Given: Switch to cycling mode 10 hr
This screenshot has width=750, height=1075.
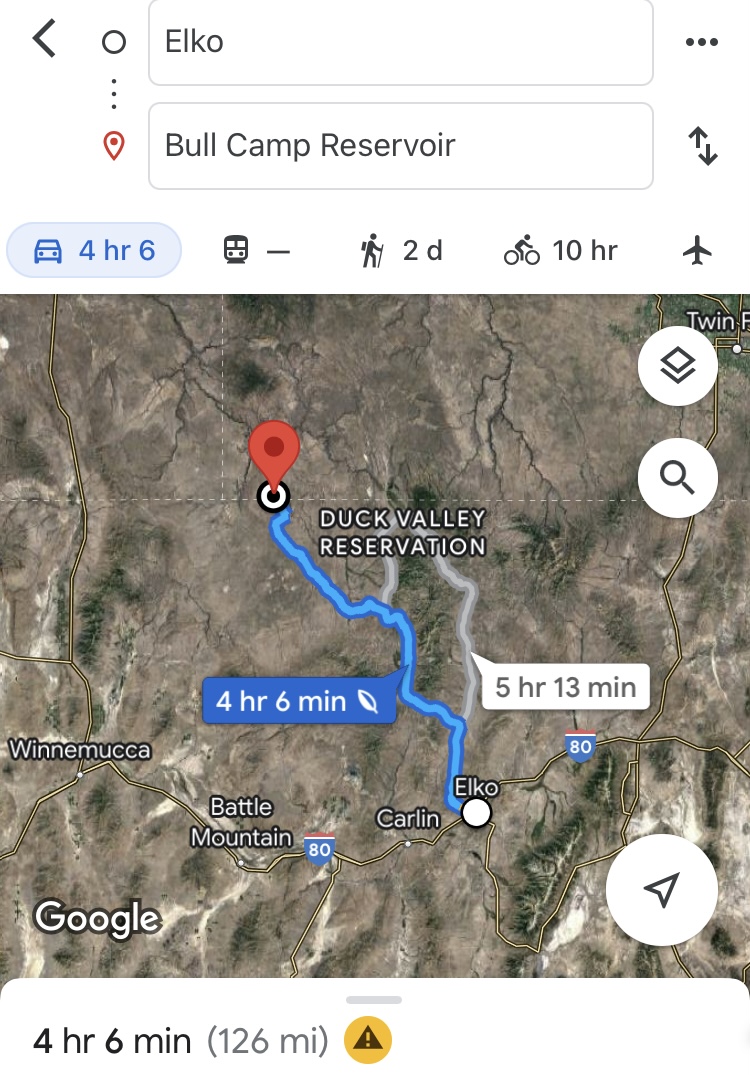Looking at the screenshot, I should coord(561,250).
